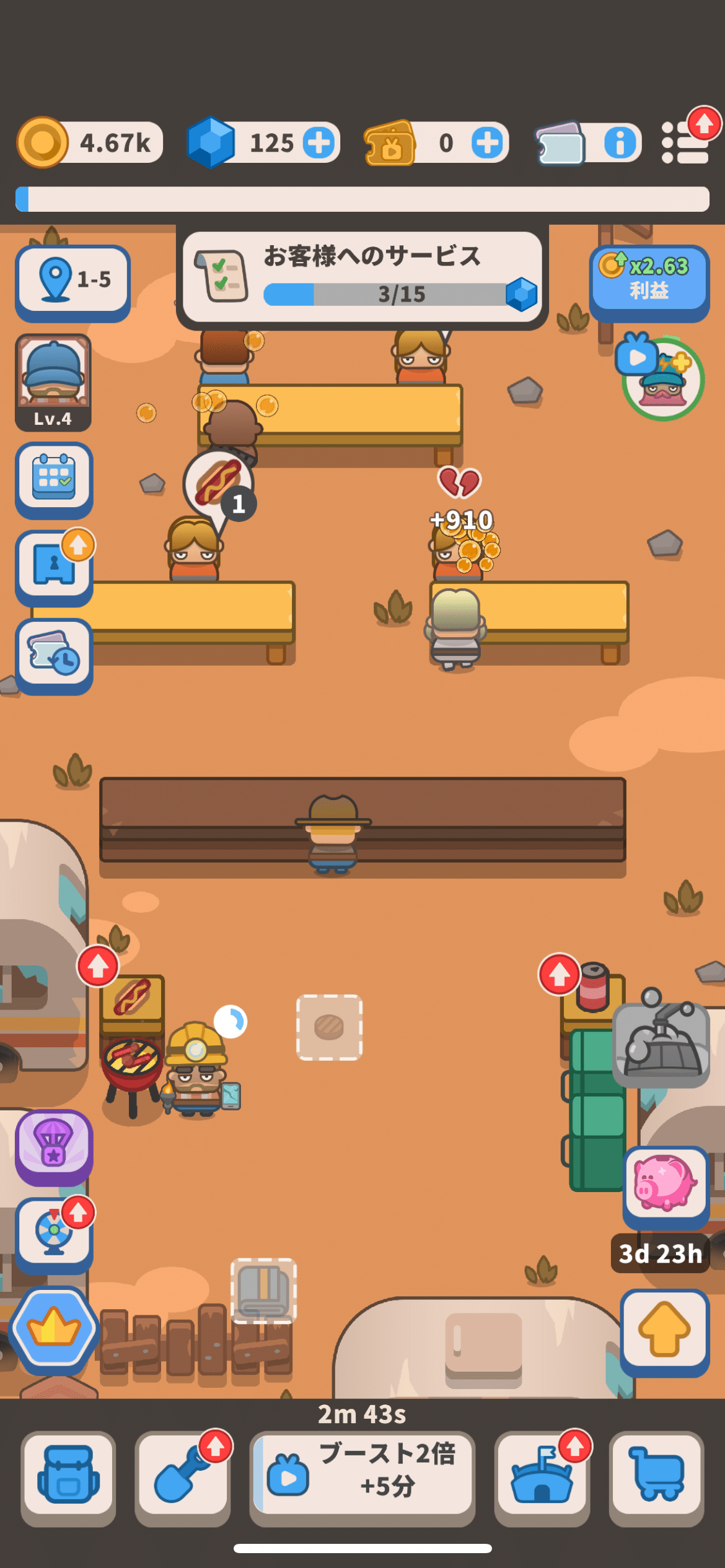Open the daily calendar rewards panel

[53, 479]
